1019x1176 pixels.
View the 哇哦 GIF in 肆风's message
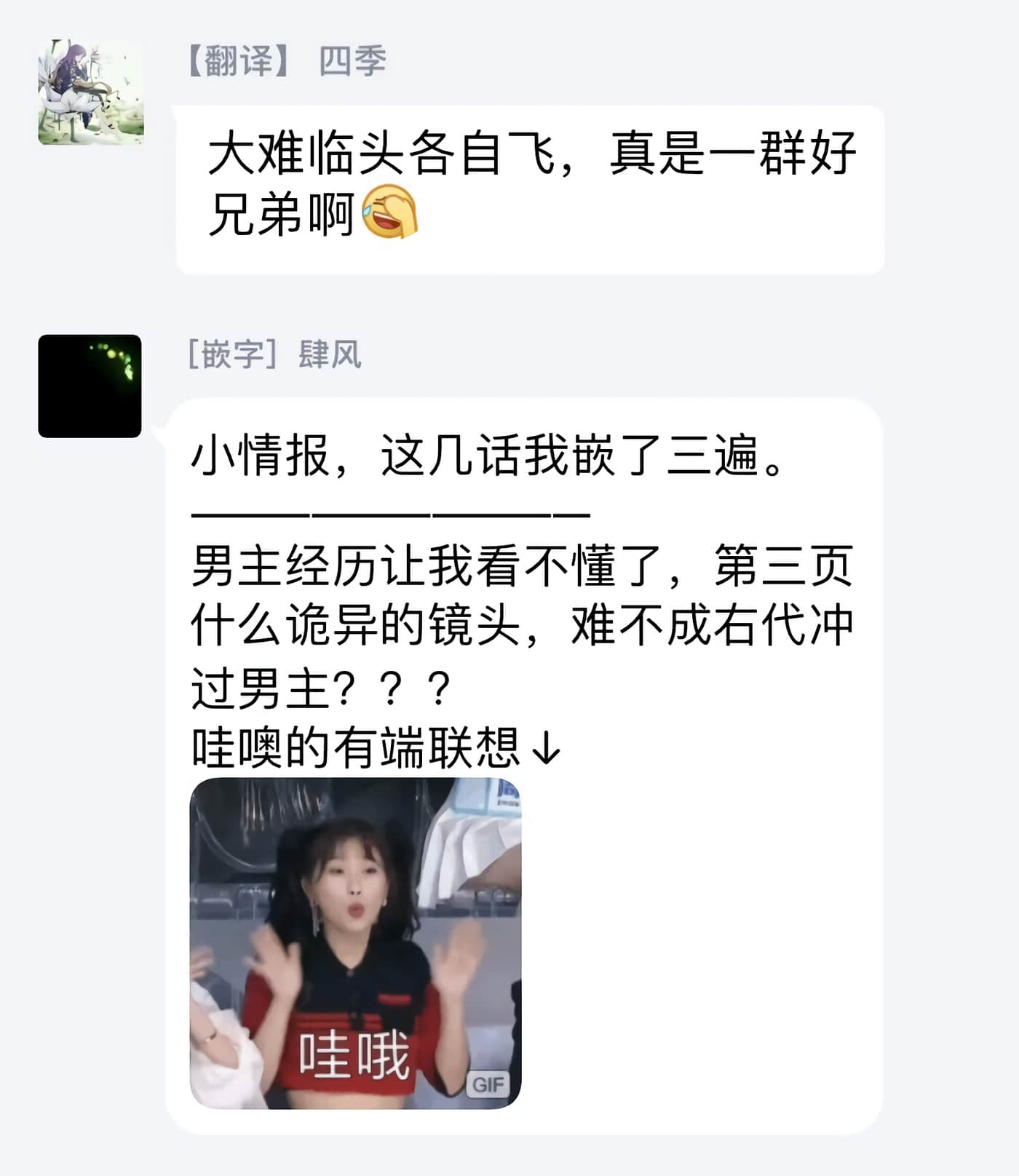click(355, 943)
